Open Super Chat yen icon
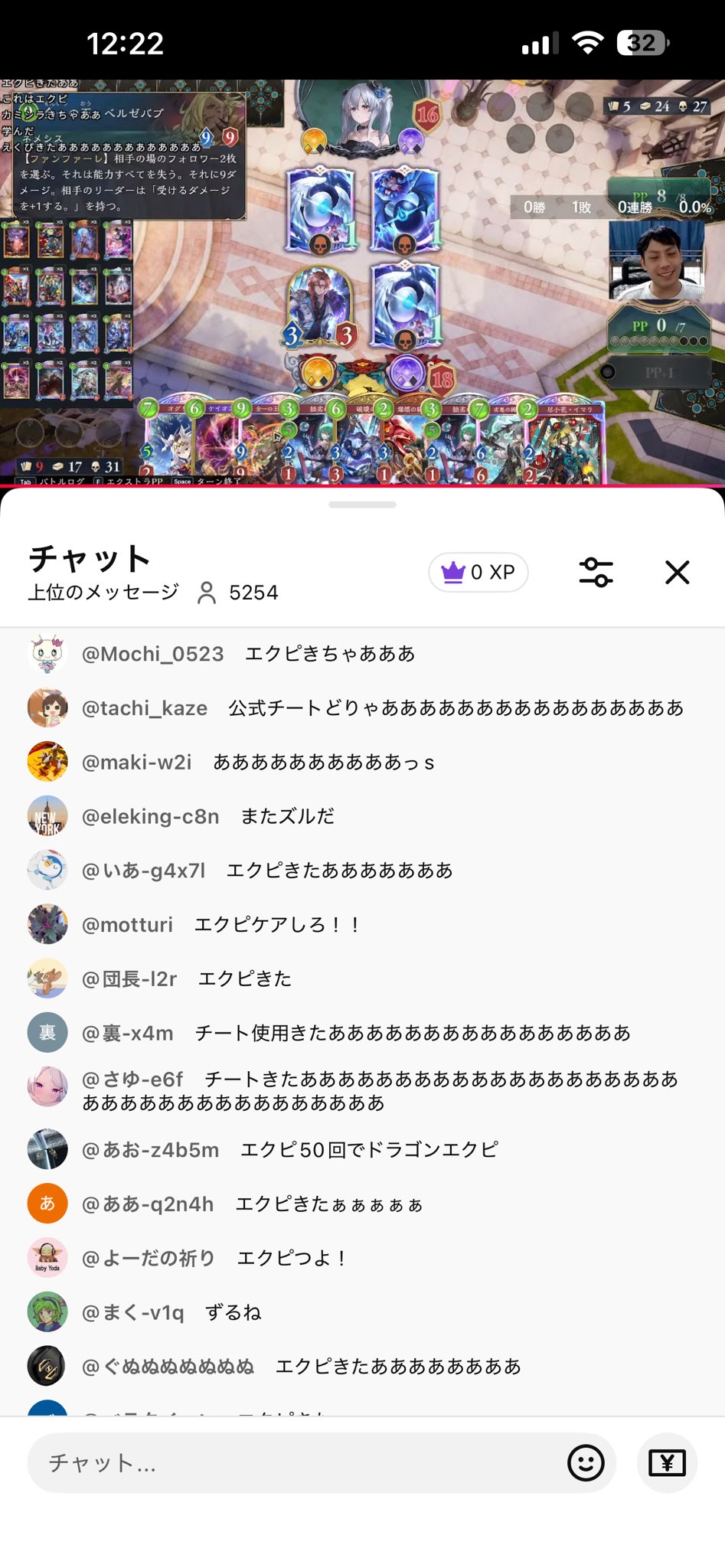Viewport: 725px width, 1568px height. (667, 1463)
